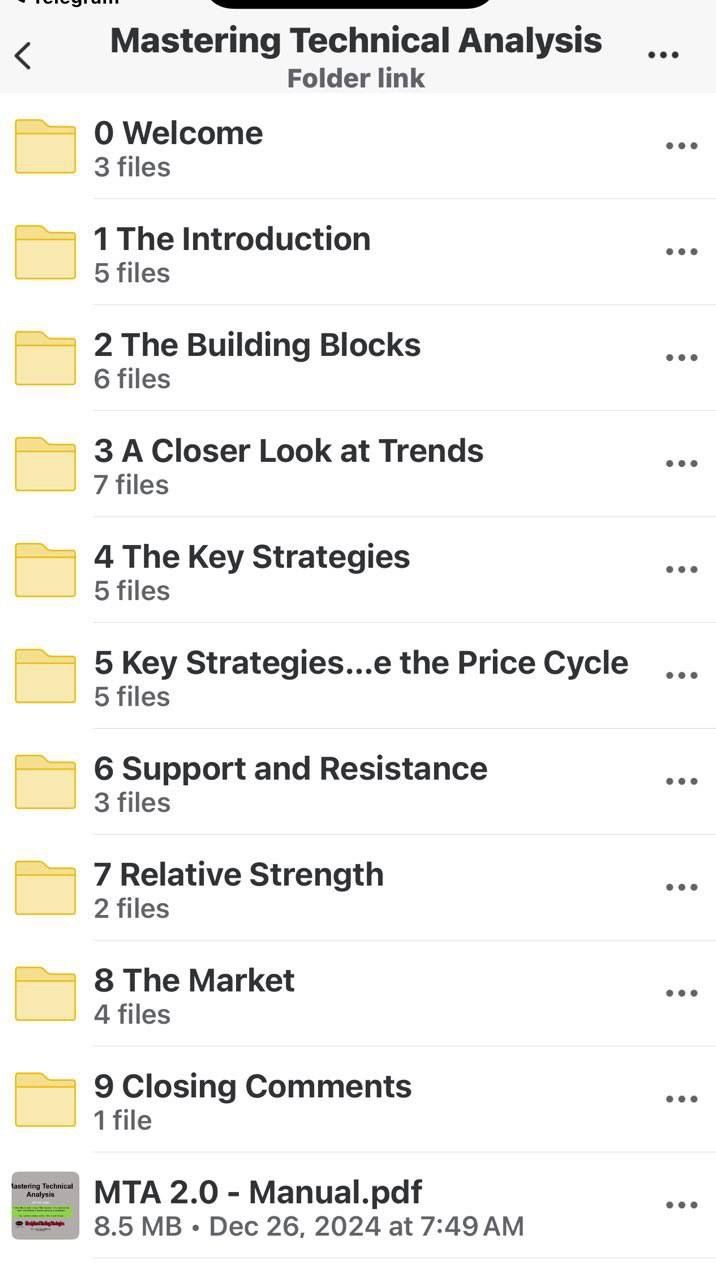Open the header overflow menu
Image resolution: width=716 pixels, height=1280 pixels.
point(664,55)
